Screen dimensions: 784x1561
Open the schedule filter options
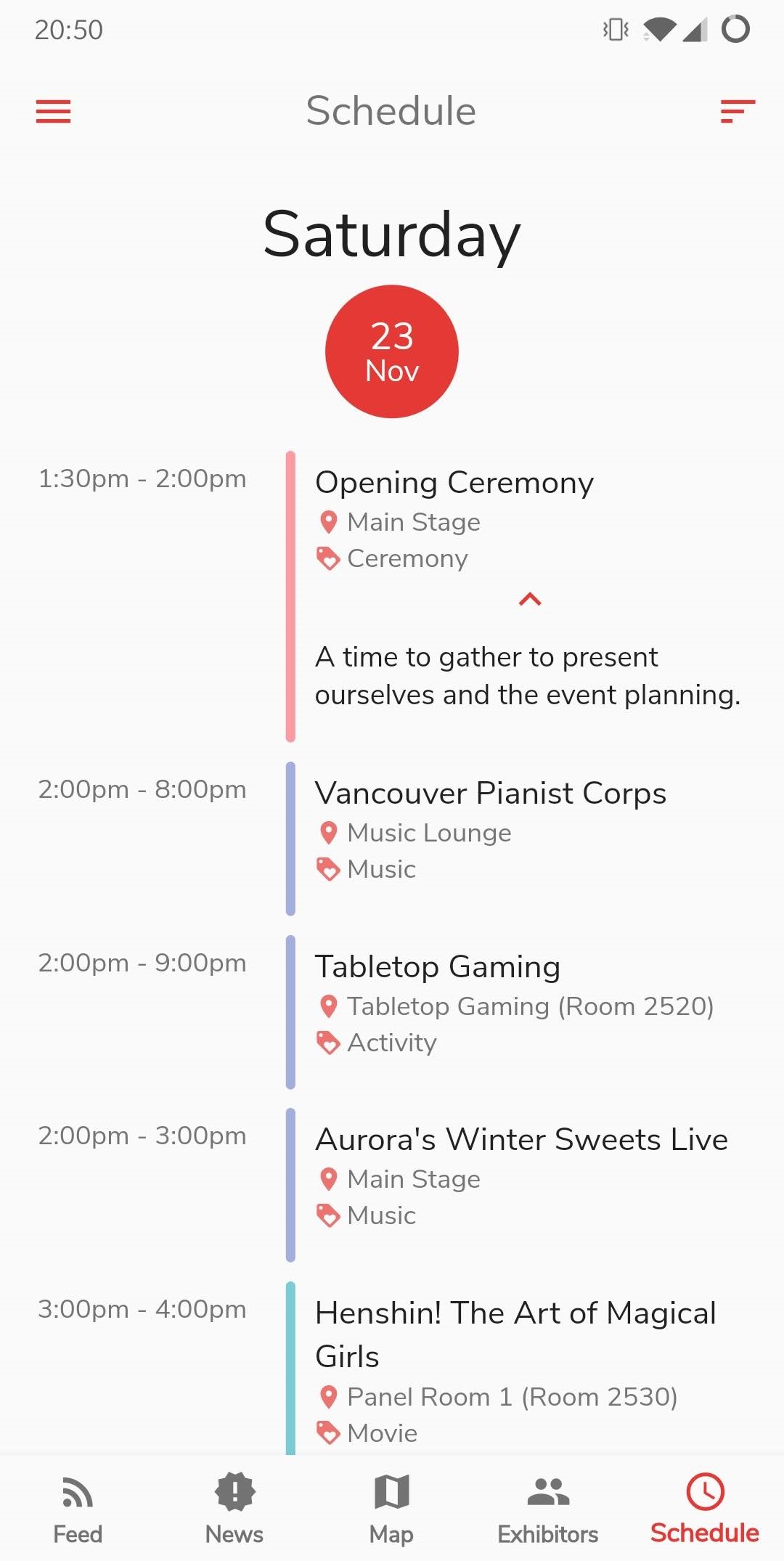pos(738,111)
